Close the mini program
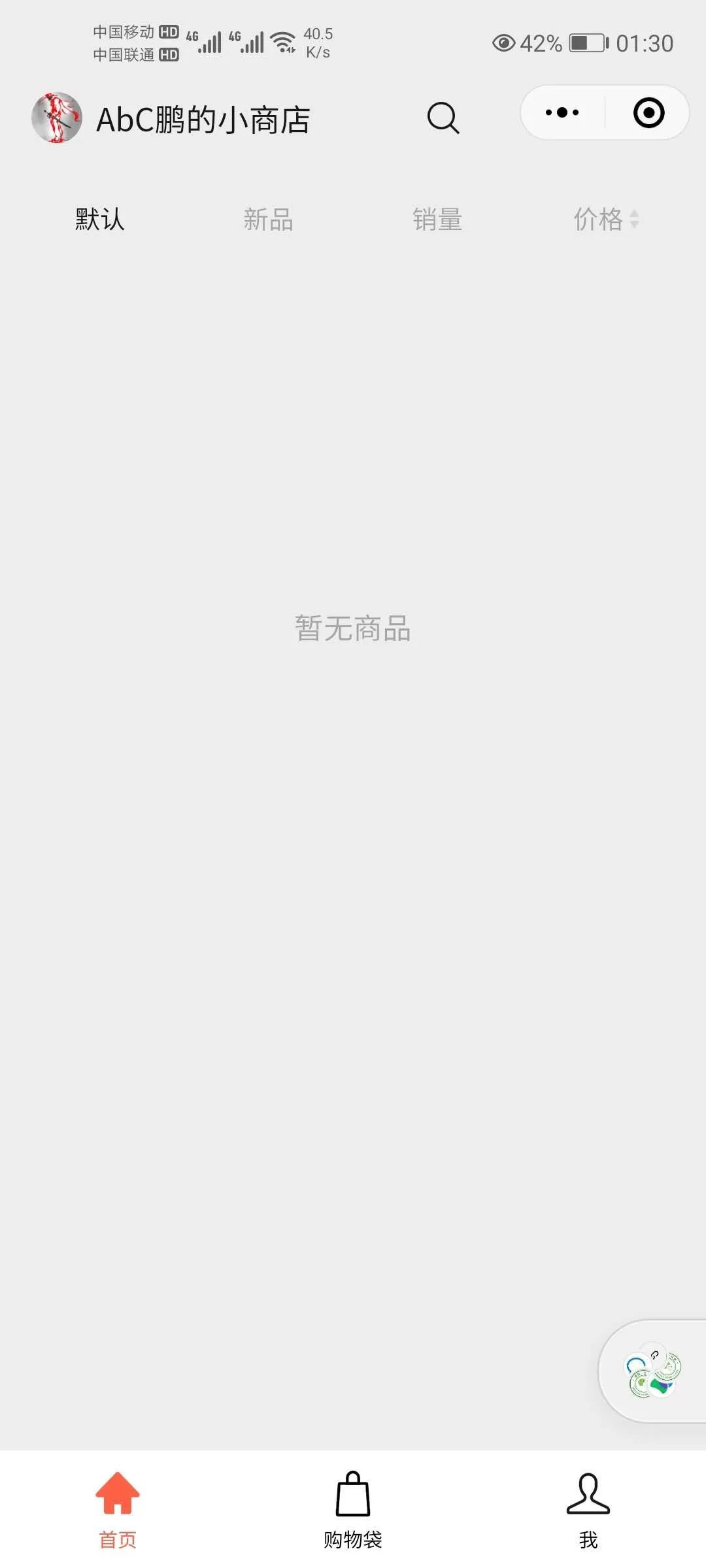 point(648,112)
